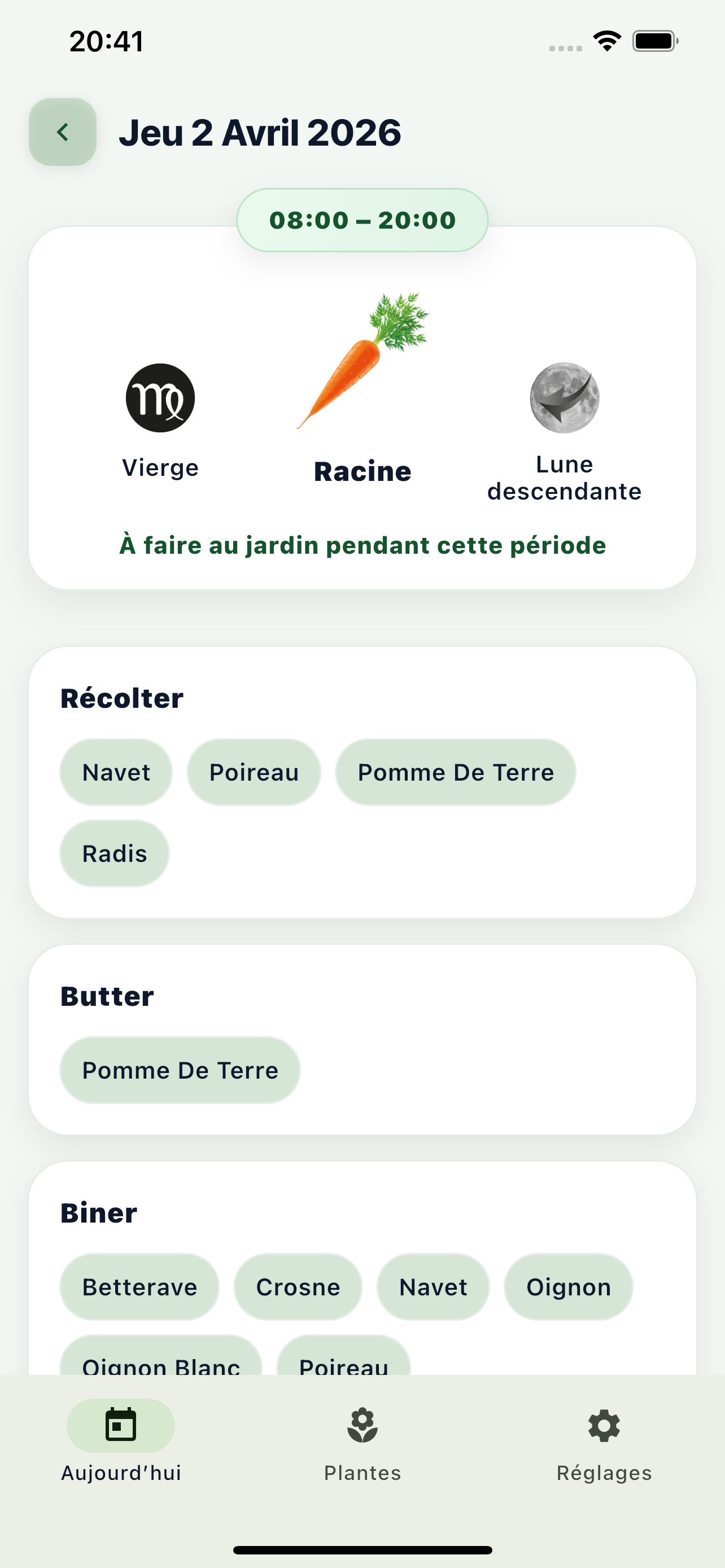Open the Oignon chip under Biner

coord(568,1287)
